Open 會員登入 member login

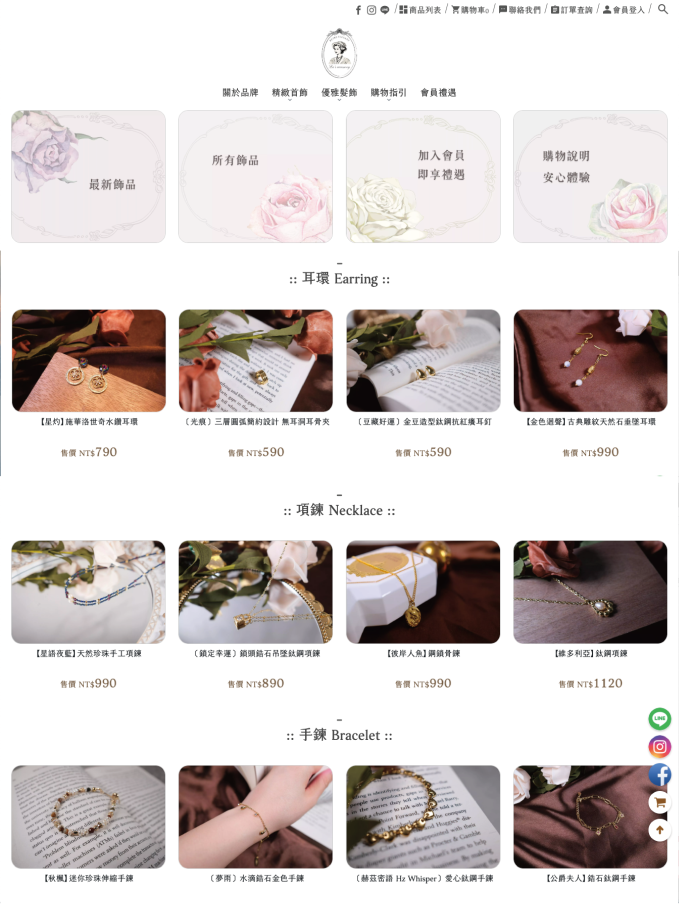(624, 10)
